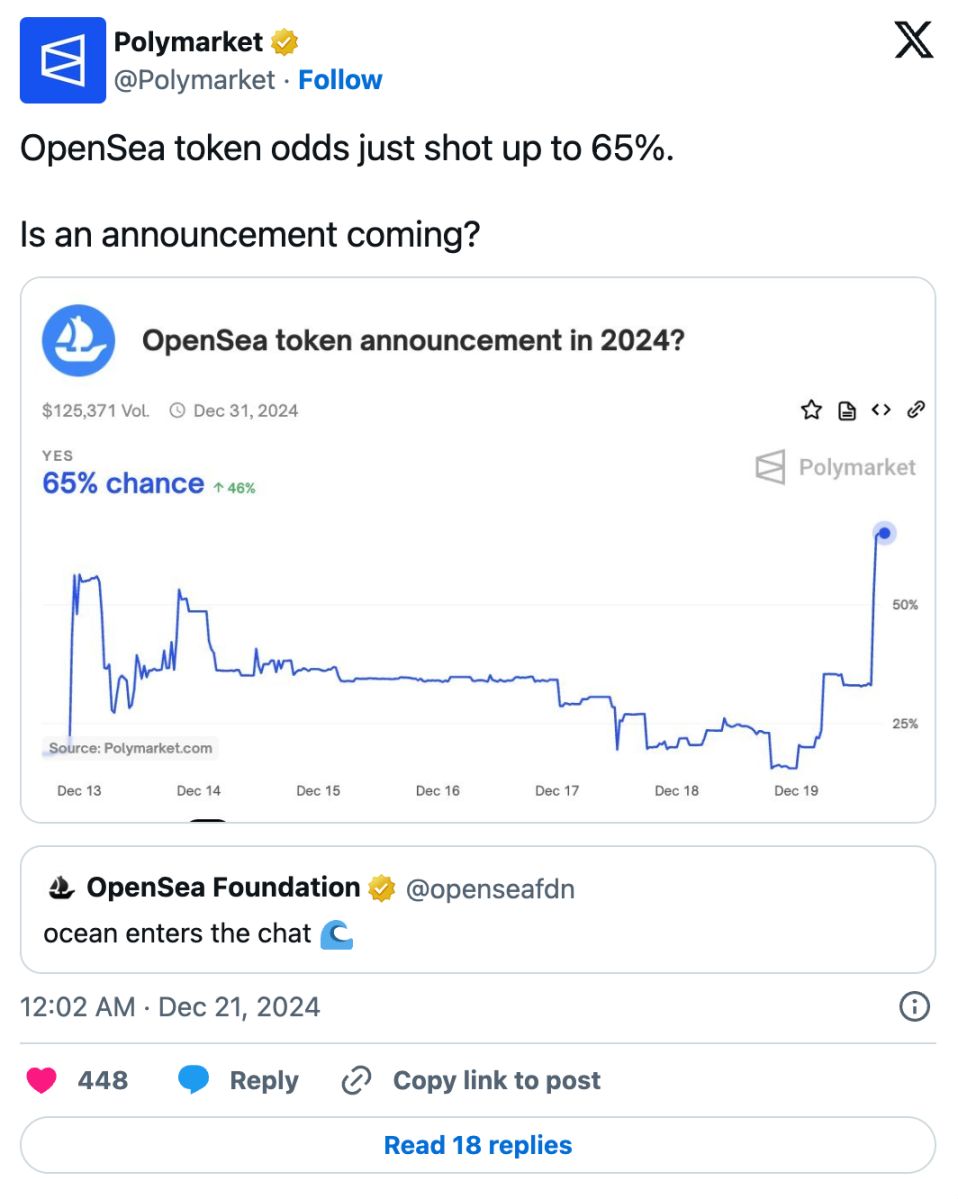Reply to this post
The width and height of the screenshot is (958, 1199).
pos(238,1080)
